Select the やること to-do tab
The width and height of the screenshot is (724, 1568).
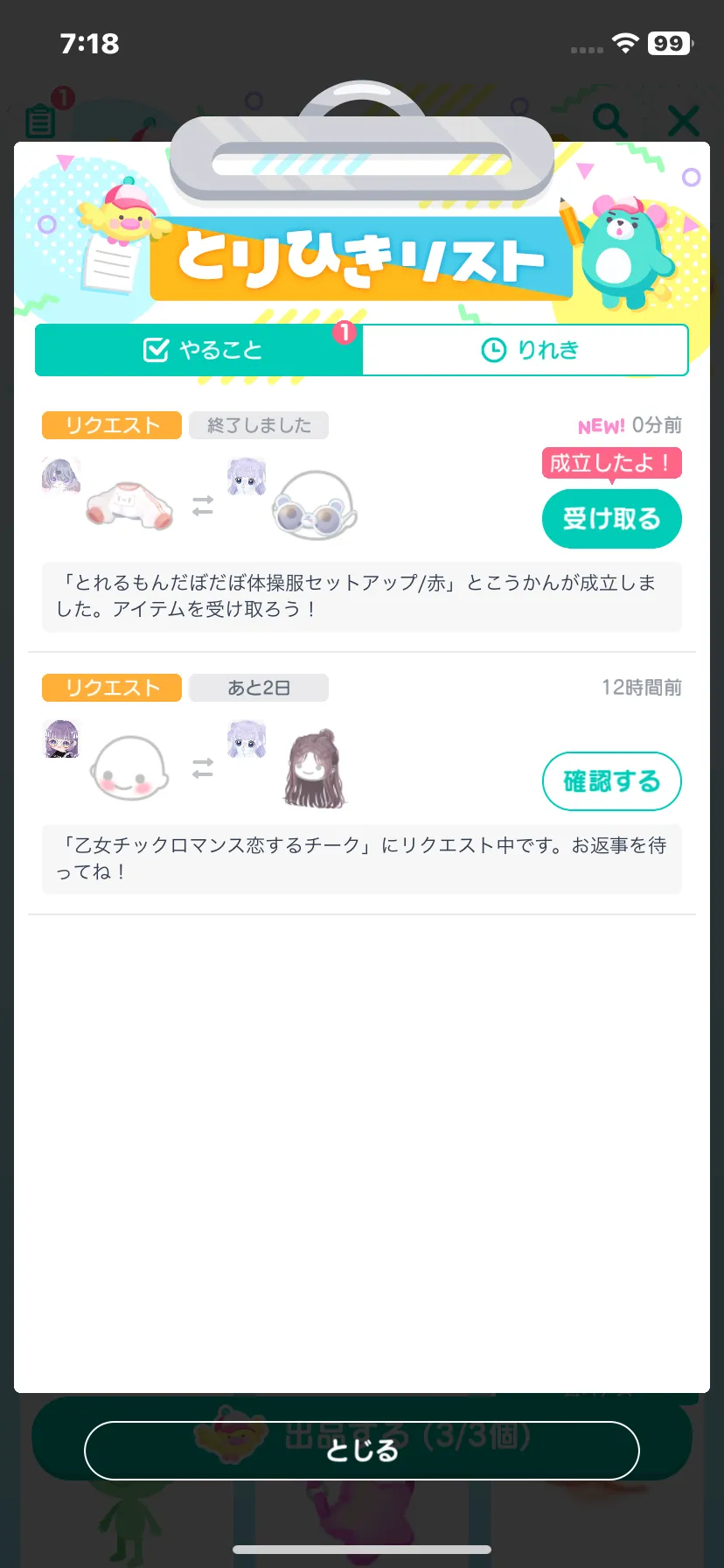[x=199, y=350]
